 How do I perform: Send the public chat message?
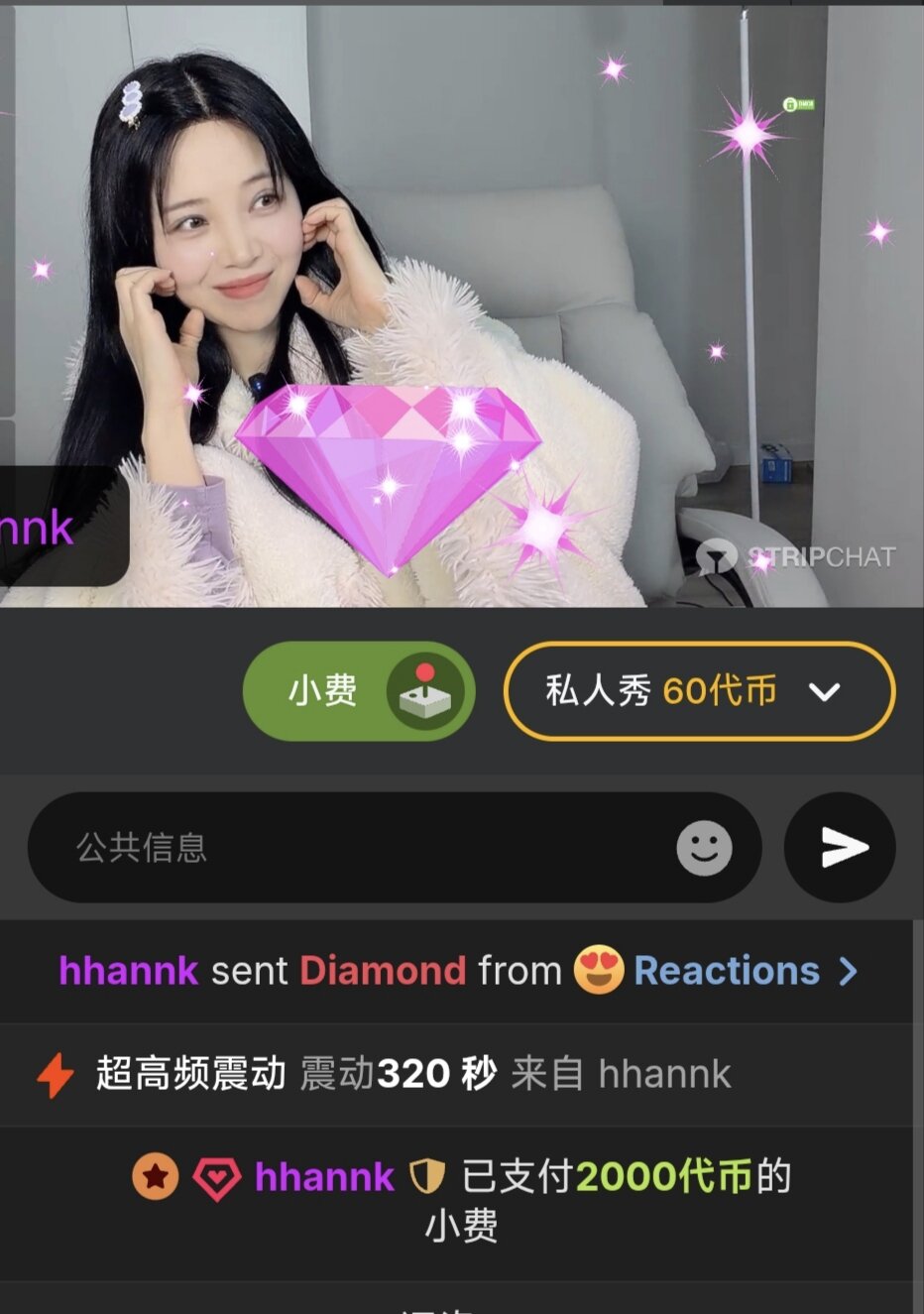(x=841, y=848)
